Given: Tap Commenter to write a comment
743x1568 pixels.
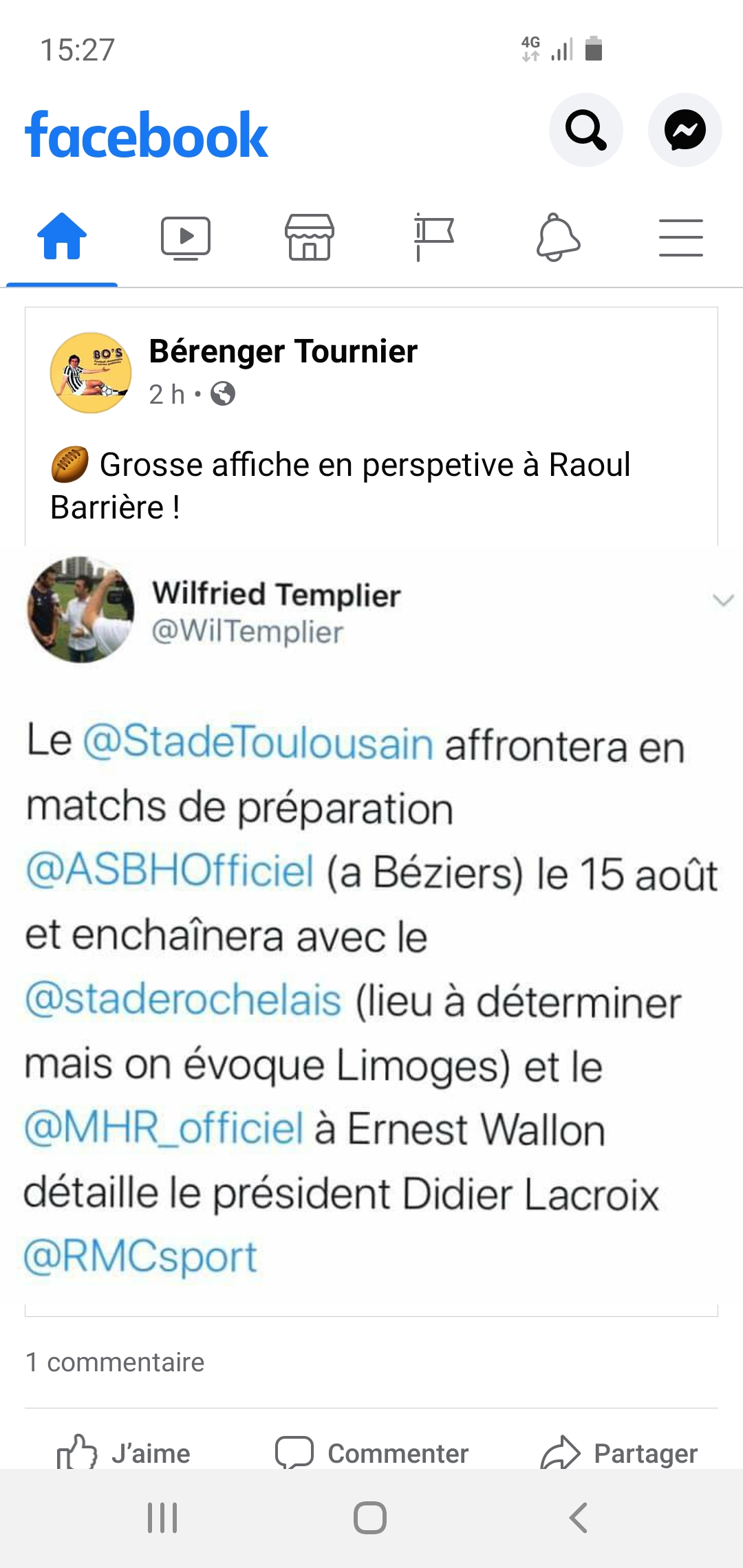Looking at the screenshot, I should 371,1452.
